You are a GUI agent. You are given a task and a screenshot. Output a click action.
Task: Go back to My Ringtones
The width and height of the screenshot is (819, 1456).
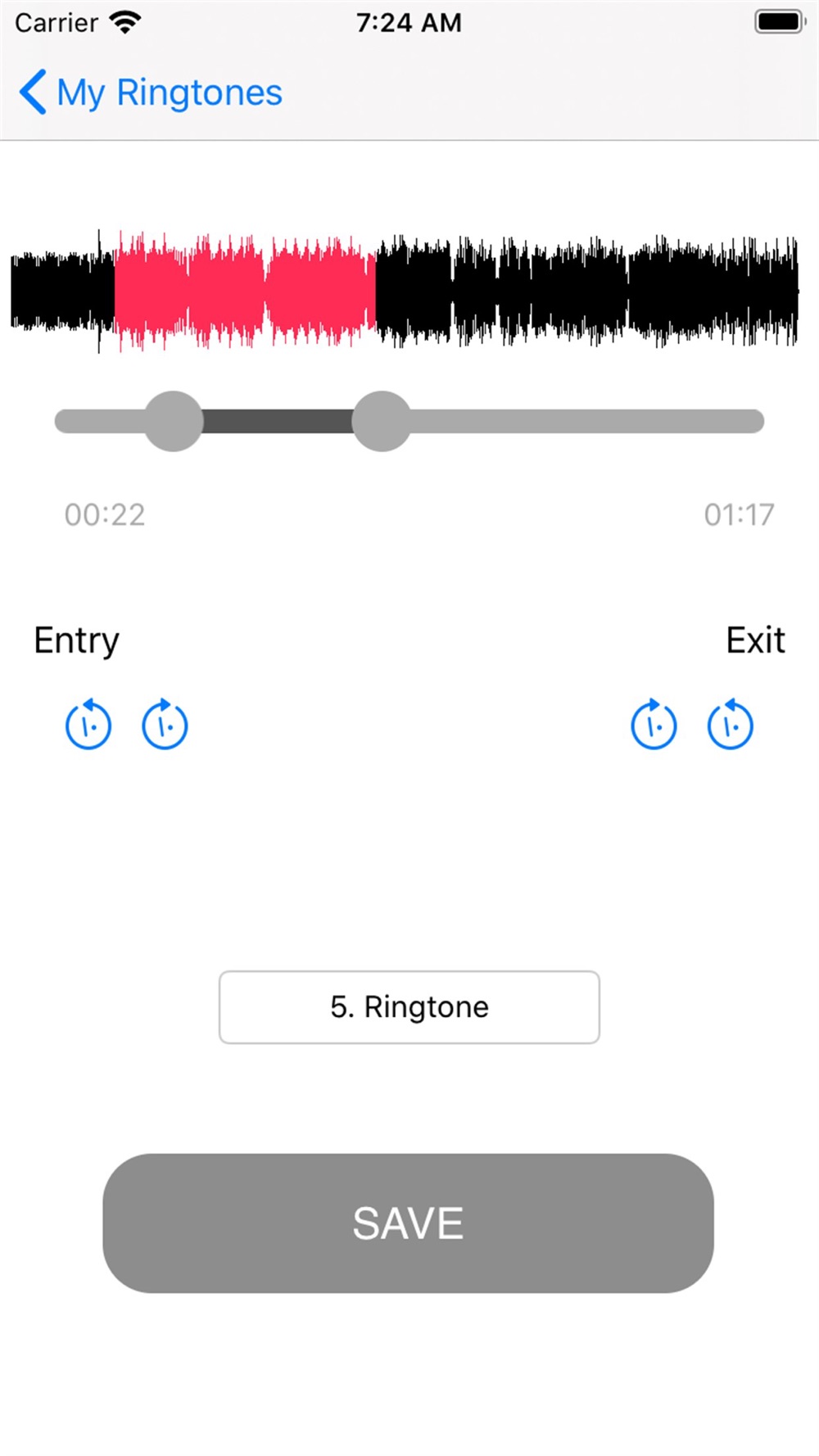click(x=151, y=93)
